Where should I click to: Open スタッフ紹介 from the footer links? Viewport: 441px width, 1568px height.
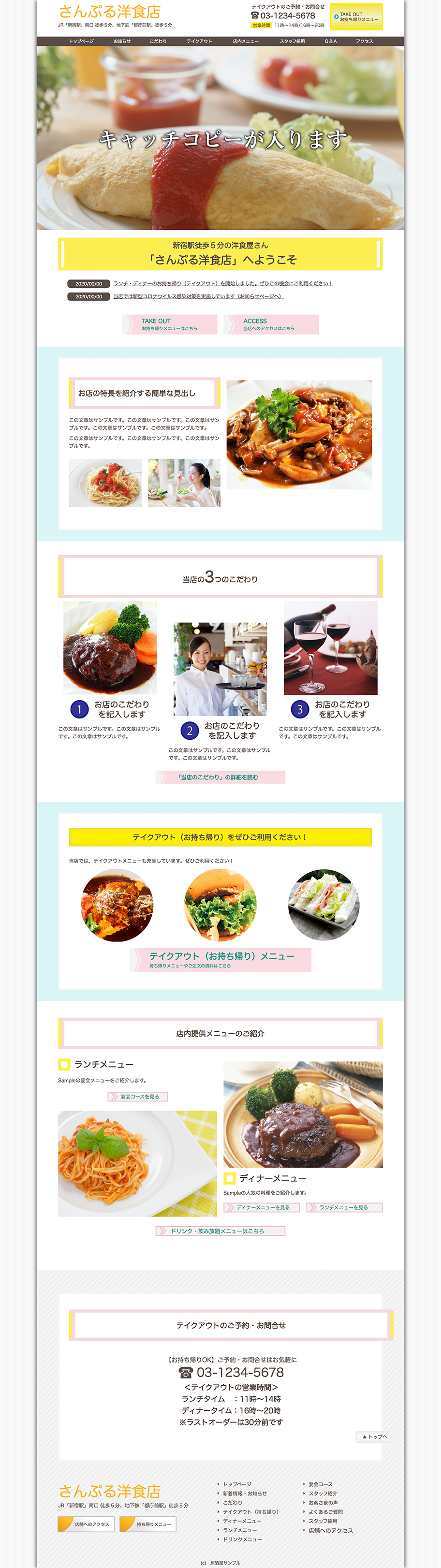(x=323, y=1494)
